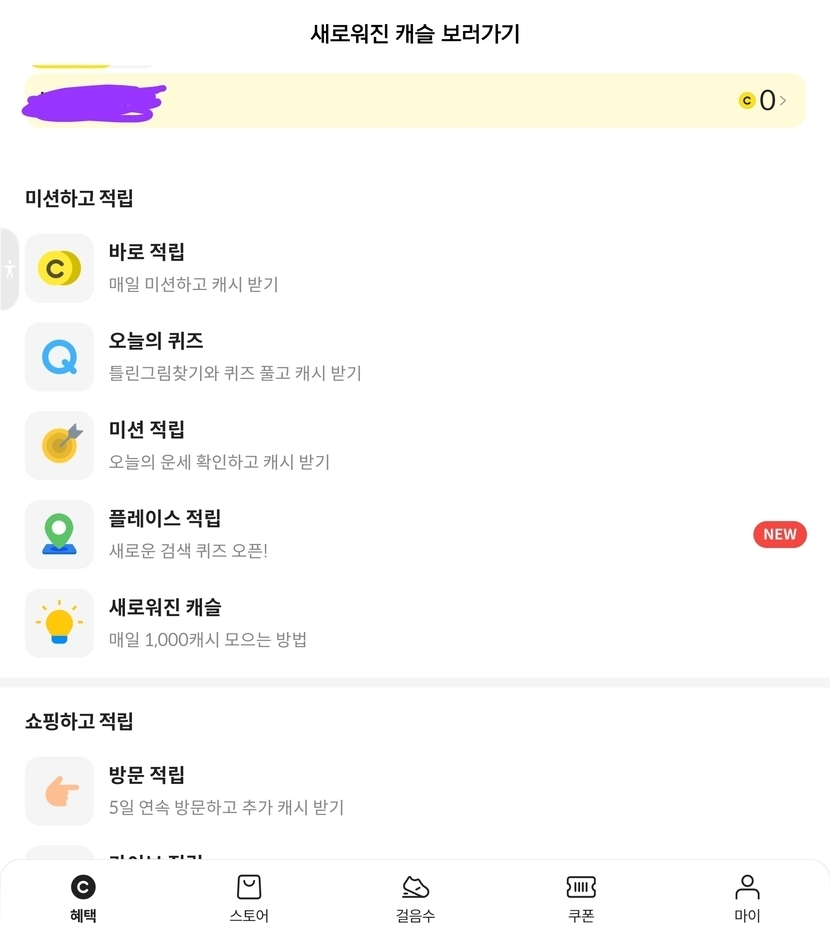Switch to the 마이 tab
Screen dimensions: 830x938
747,899
